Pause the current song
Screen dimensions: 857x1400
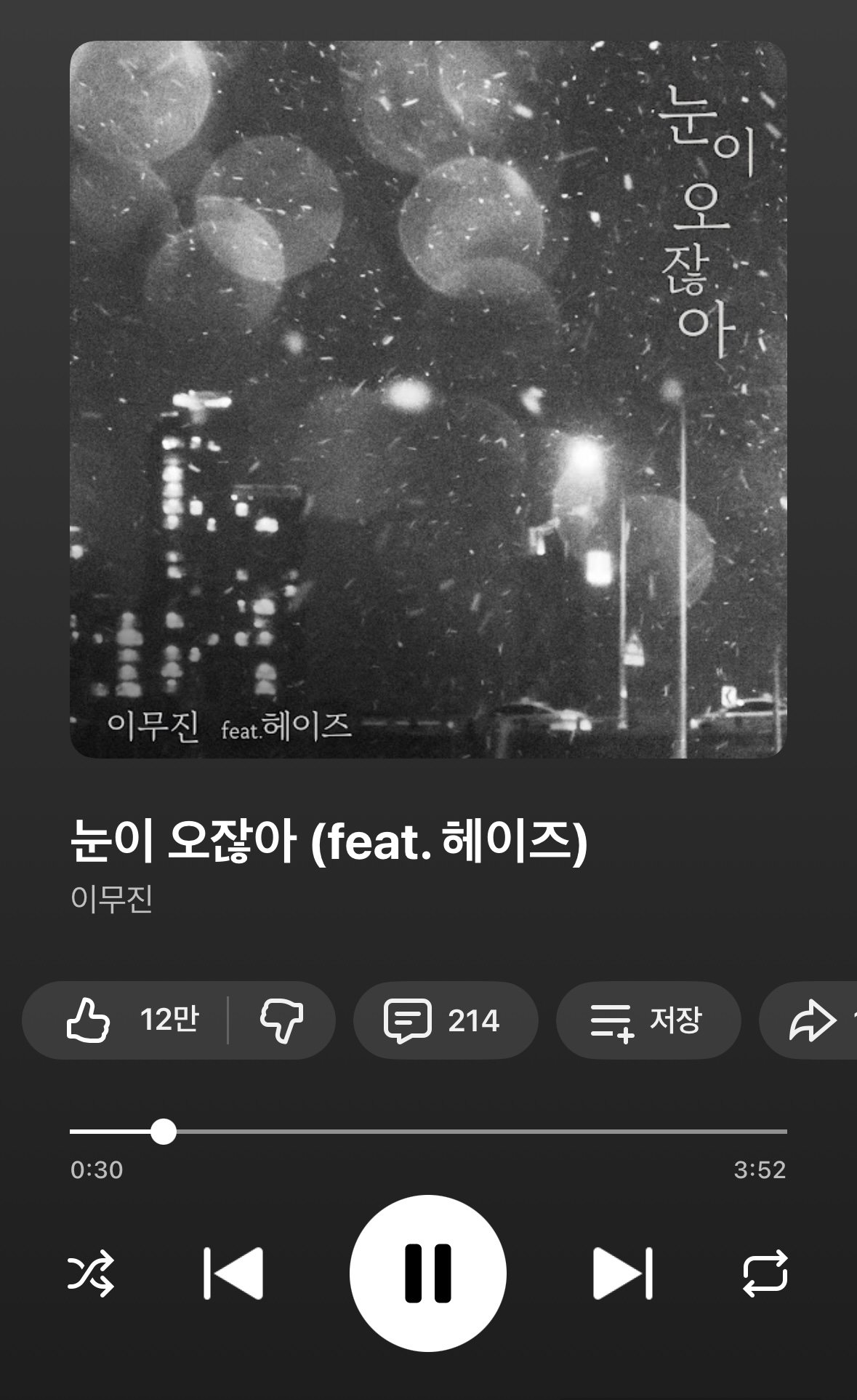[427, 1273]
